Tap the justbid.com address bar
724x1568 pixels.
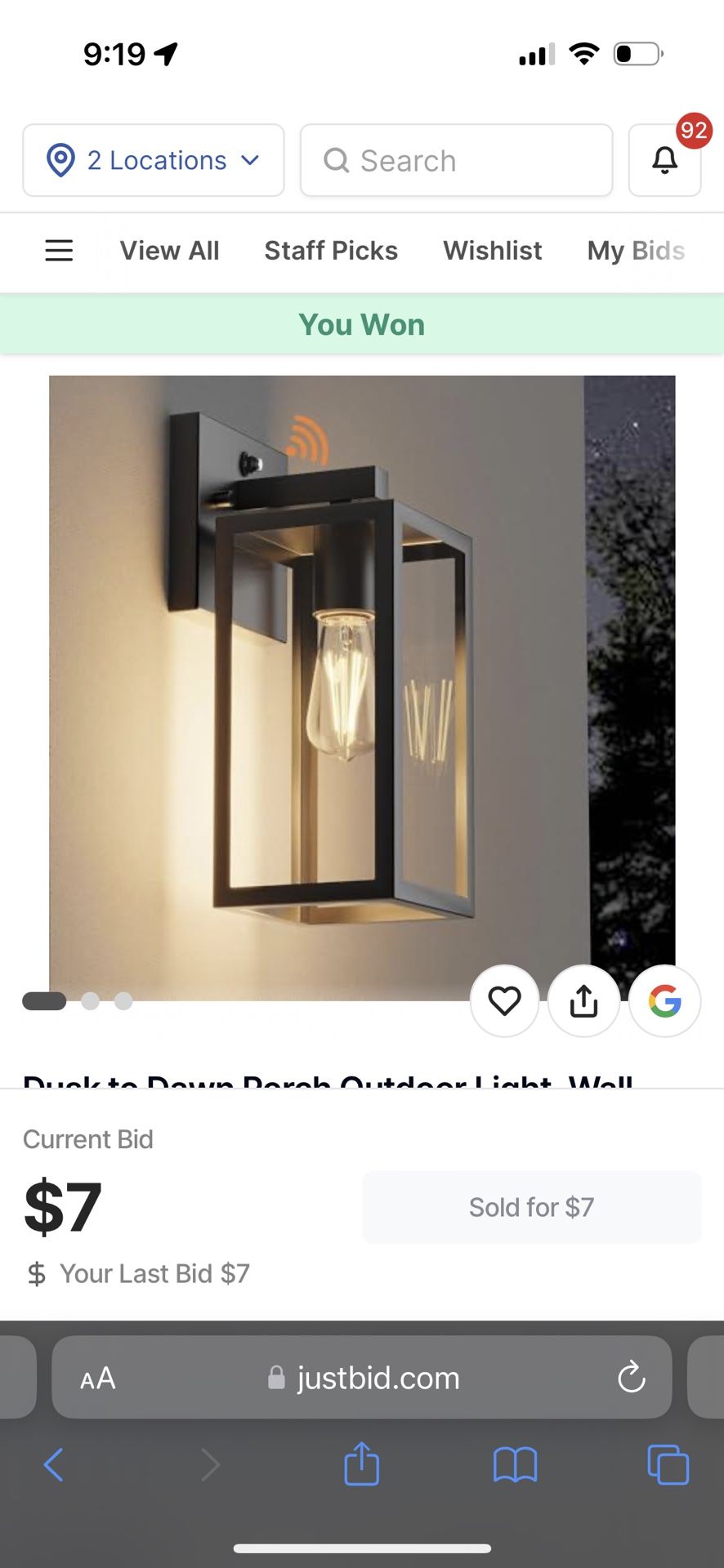pyautogui.click(x=364, y=1379)
